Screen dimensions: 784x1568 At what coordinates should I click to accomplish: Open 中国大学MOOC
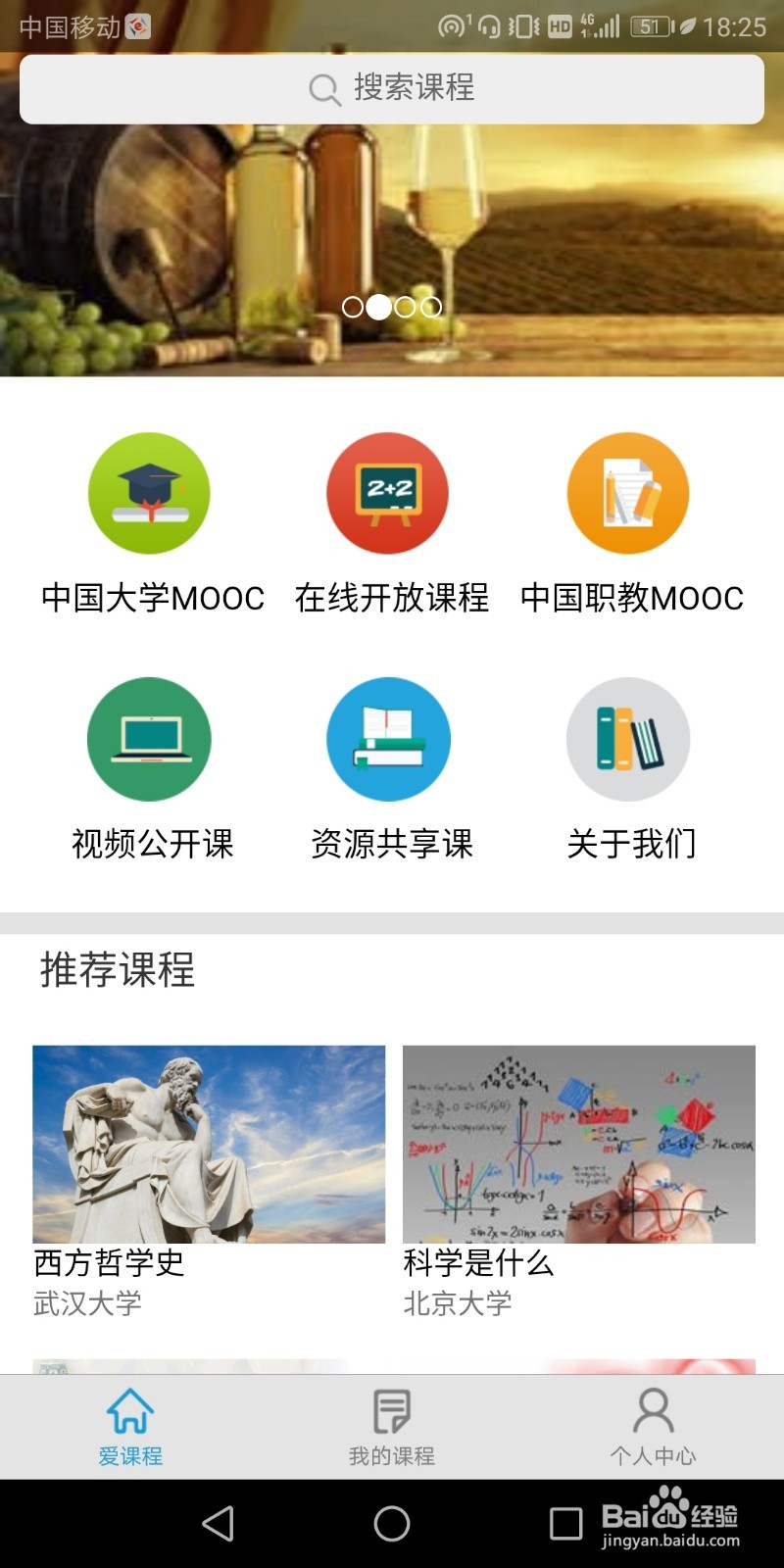point(150,522)
